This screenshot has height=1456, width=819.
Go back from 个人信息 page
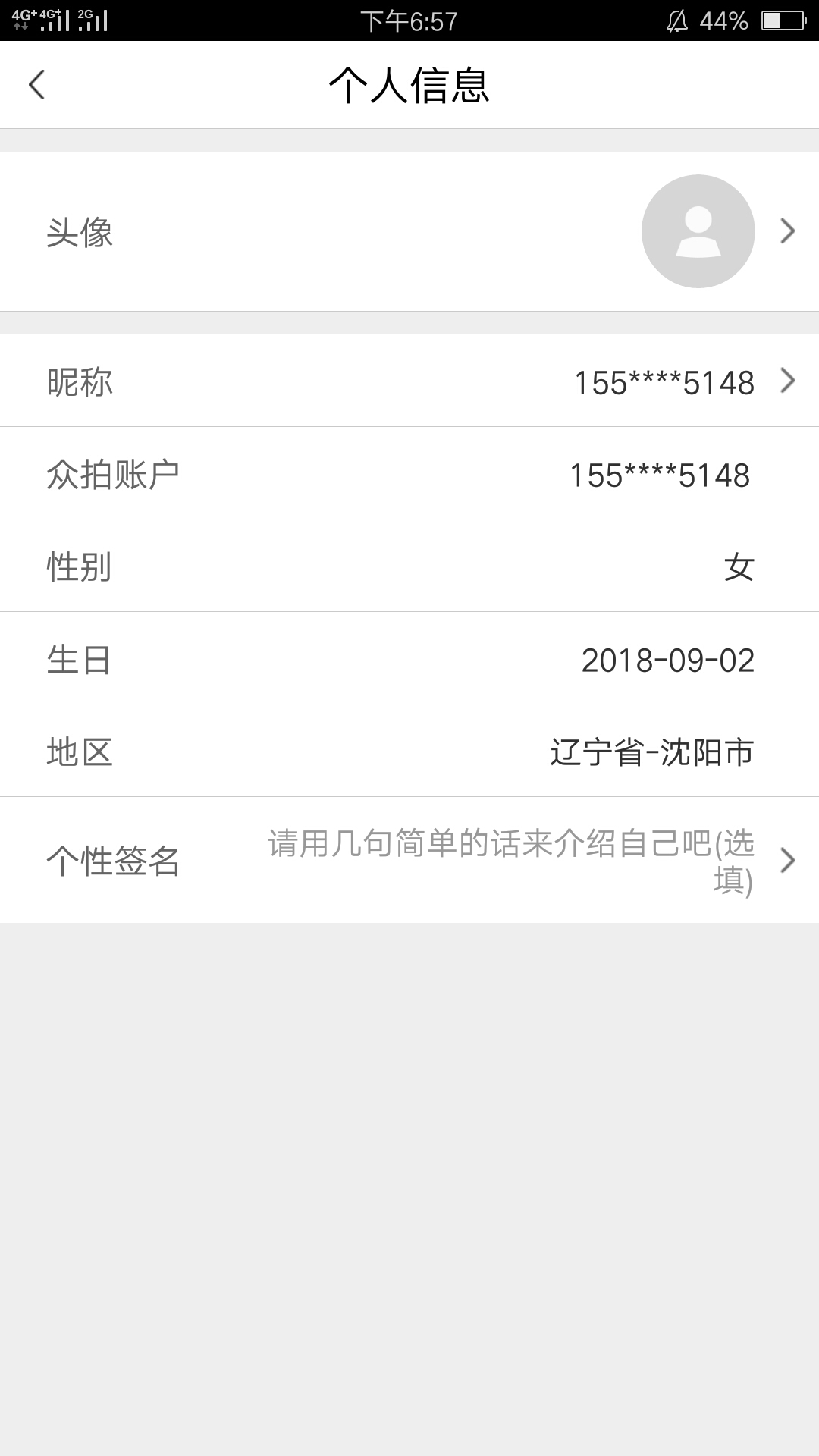(36, 84)
